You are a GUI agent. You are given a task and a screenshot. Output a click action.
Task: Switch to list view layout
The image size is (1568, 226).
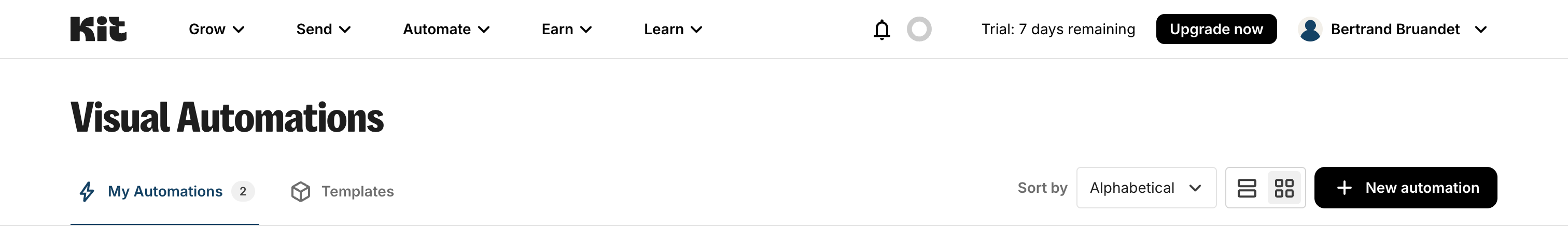(x=1247, y=188)
